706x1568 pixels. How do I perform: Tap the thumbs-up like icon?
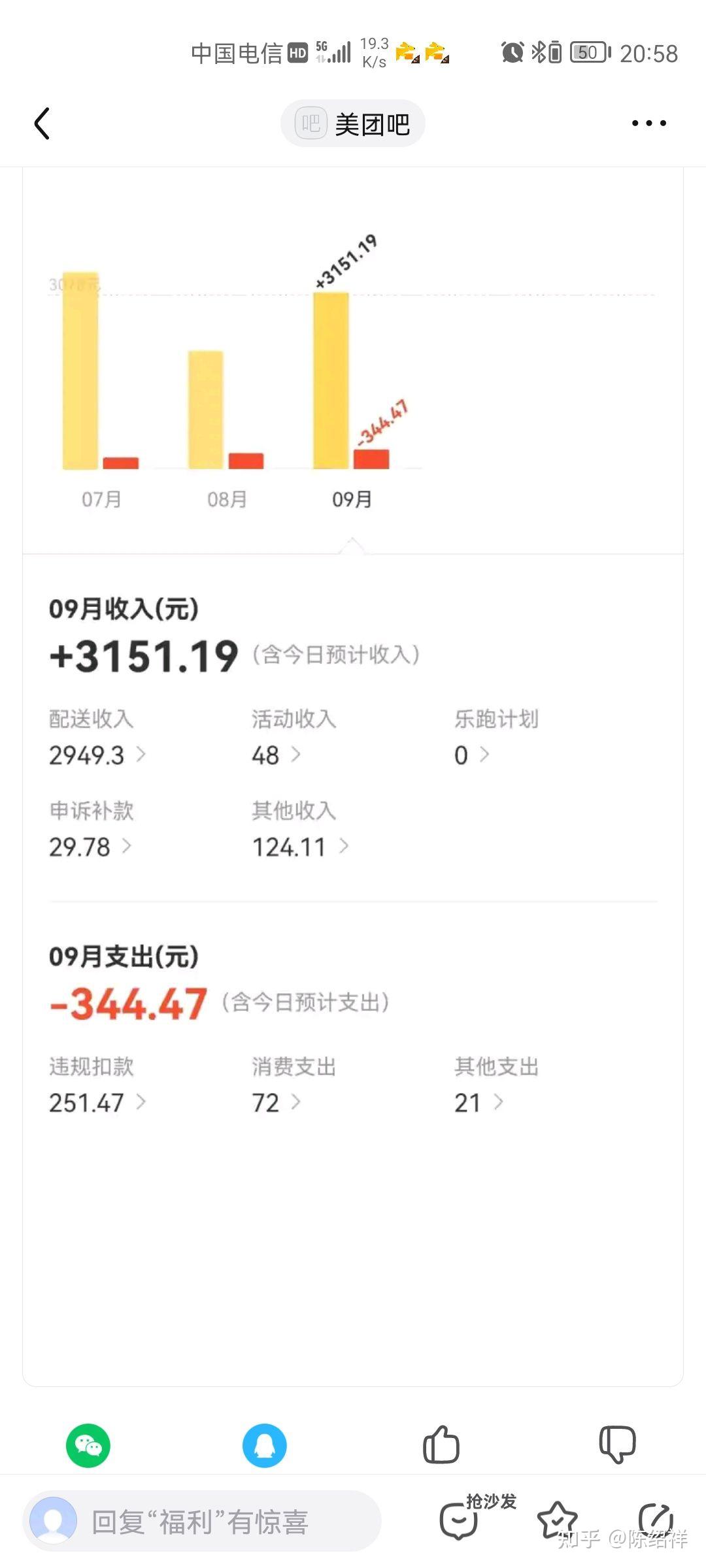pos(441,1446)
